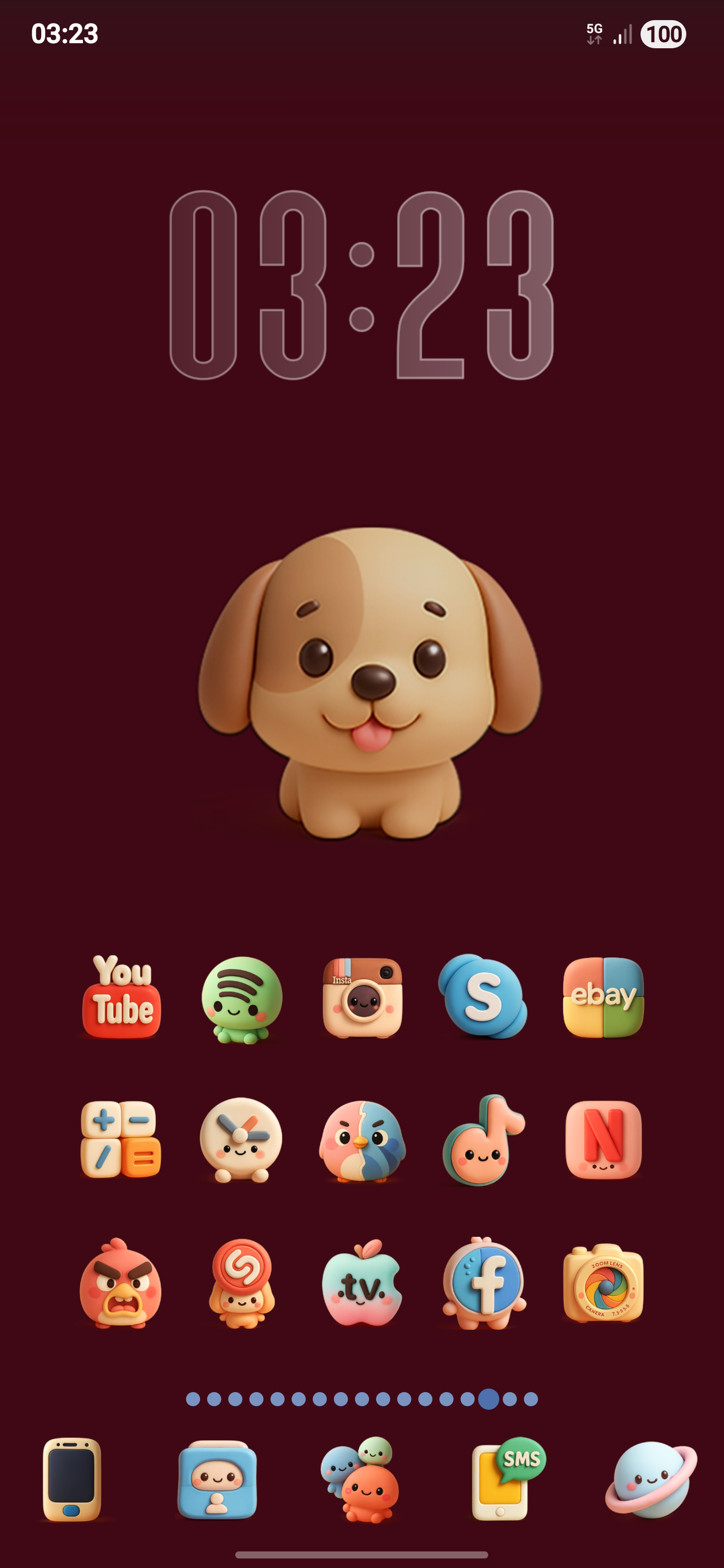Launch the Shazam app
The width and height of the screenshot is (724, 1568).
pyautogui.click(x=242, y=1283)
